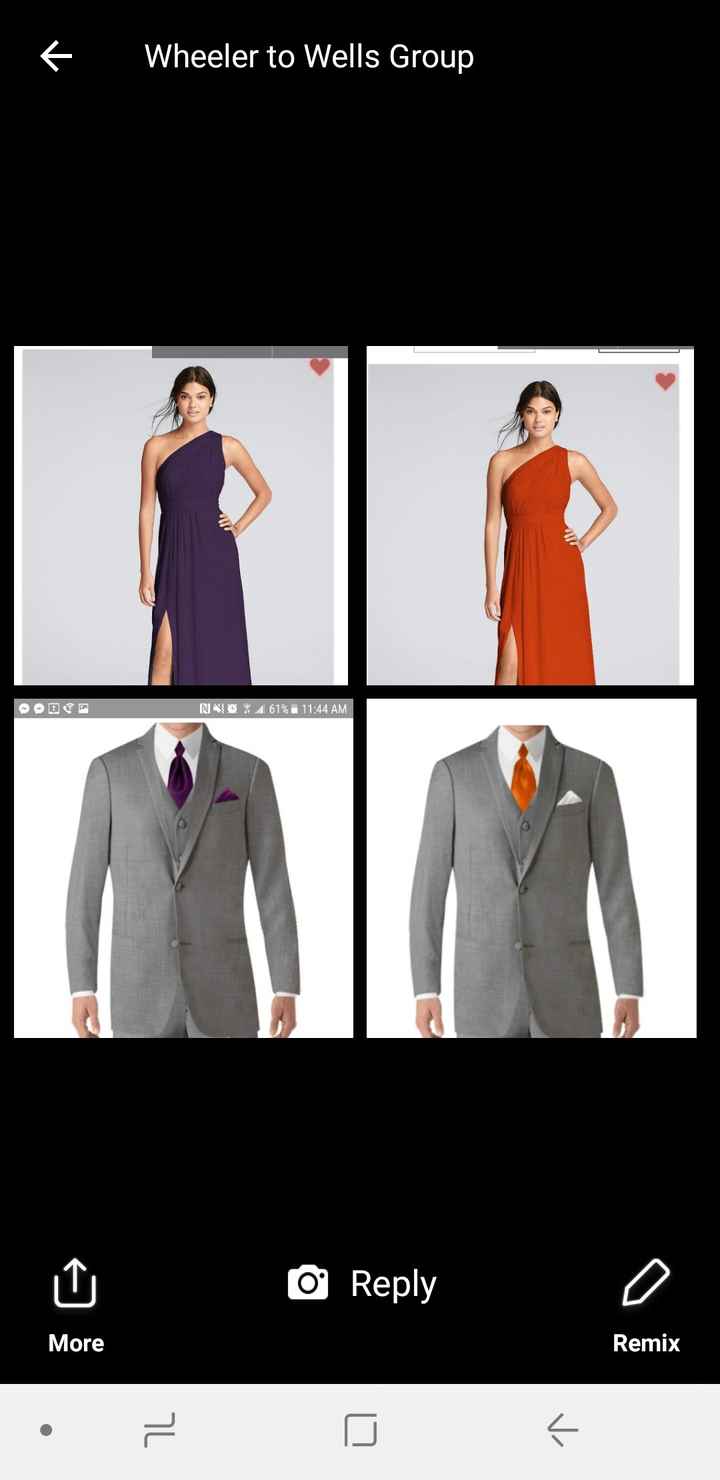
Task: Open recent apps from navigation bar
Action: point(160,1430)
